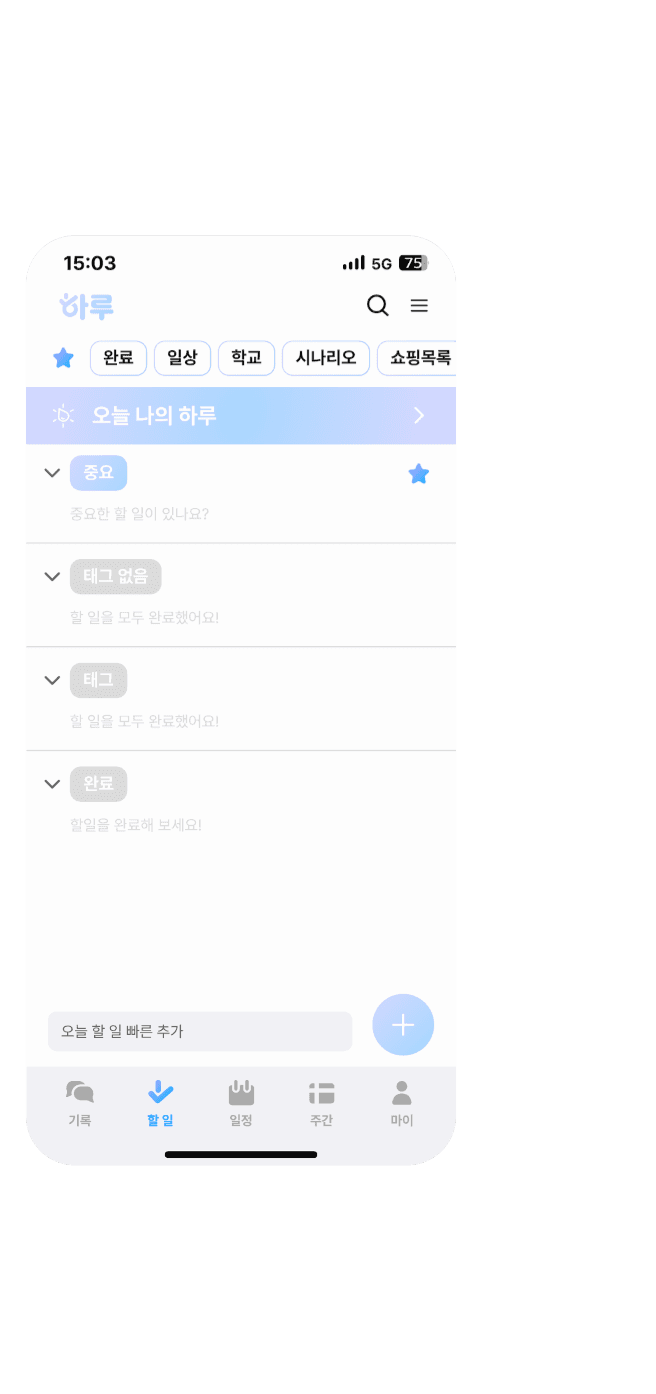Select the 시나리오 filter chip
The height and width of the screenshot is (1394, 656).
tap(325, 358)
